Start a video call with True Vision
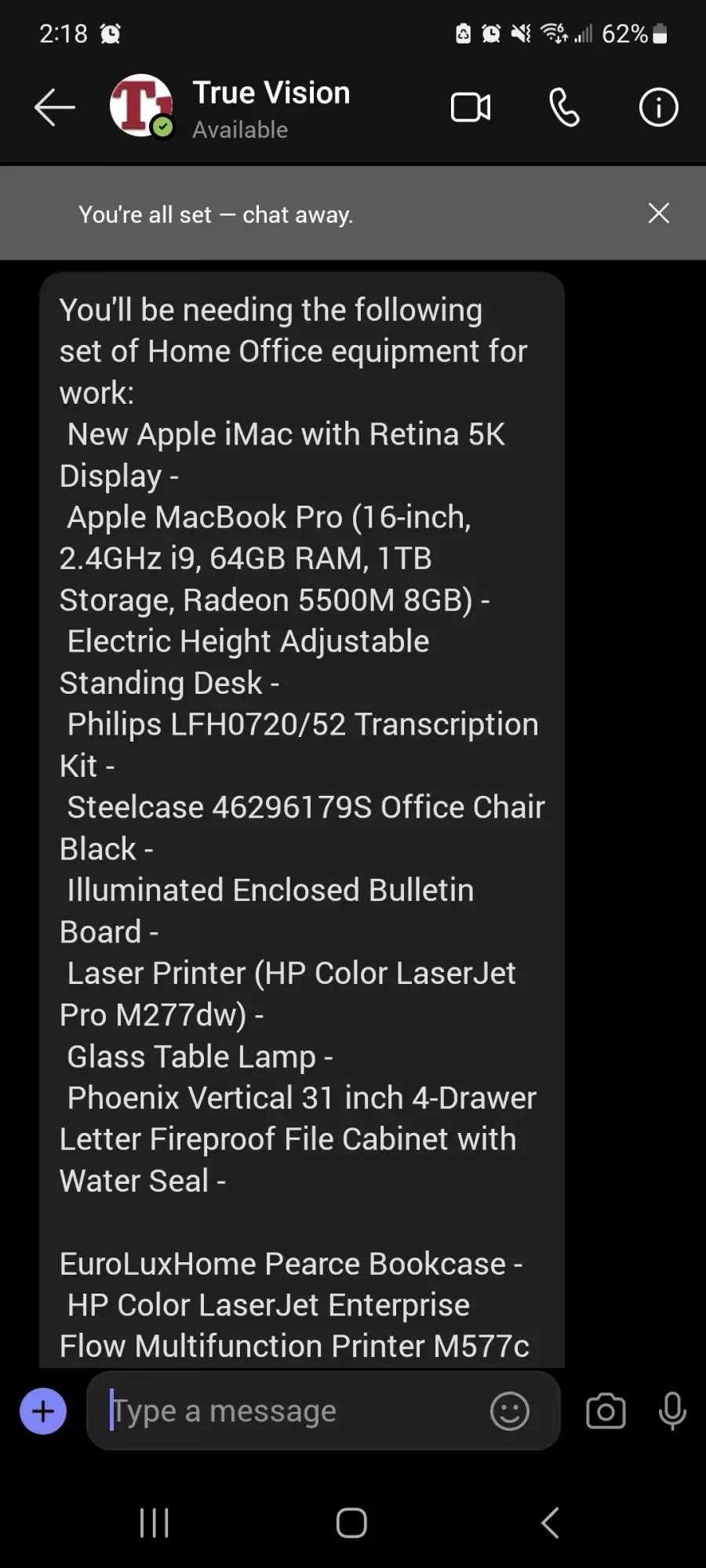The width and height of the screenshot is (706, 1568). click(x=471, y=107)
